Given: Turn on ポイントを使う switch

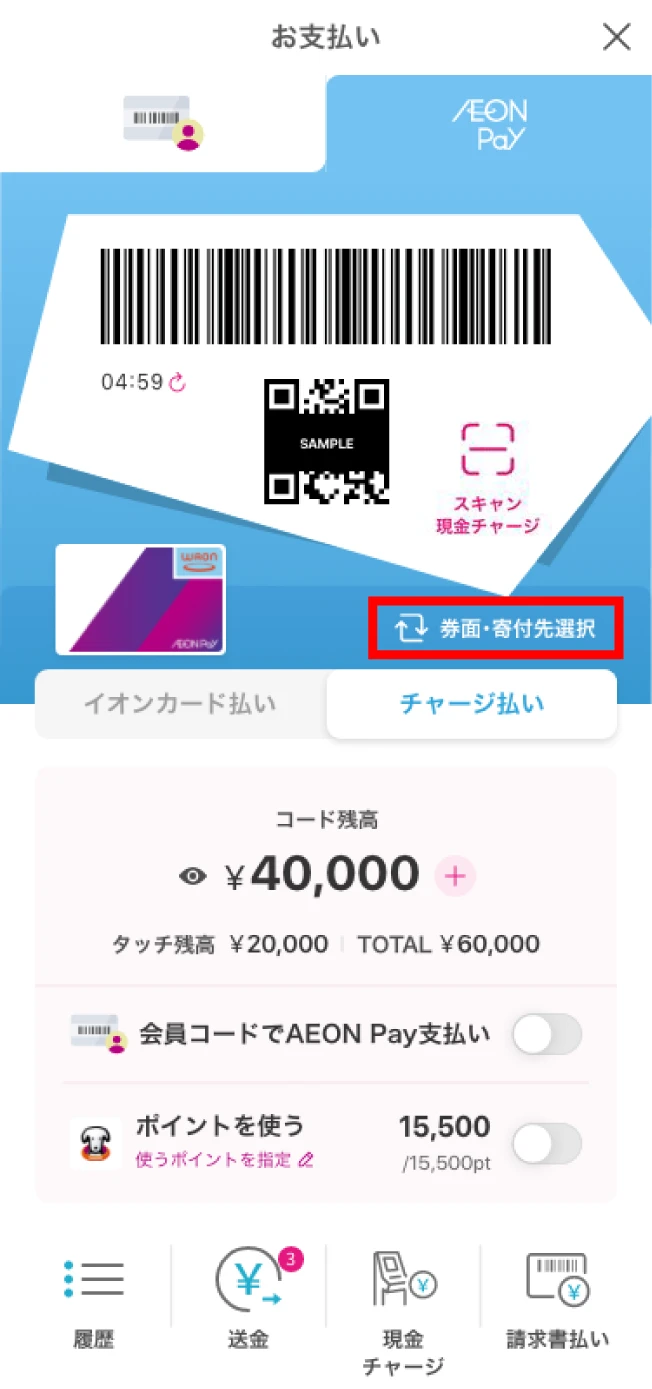Looking at the screenshot, I should click(x=546, y=1144).
